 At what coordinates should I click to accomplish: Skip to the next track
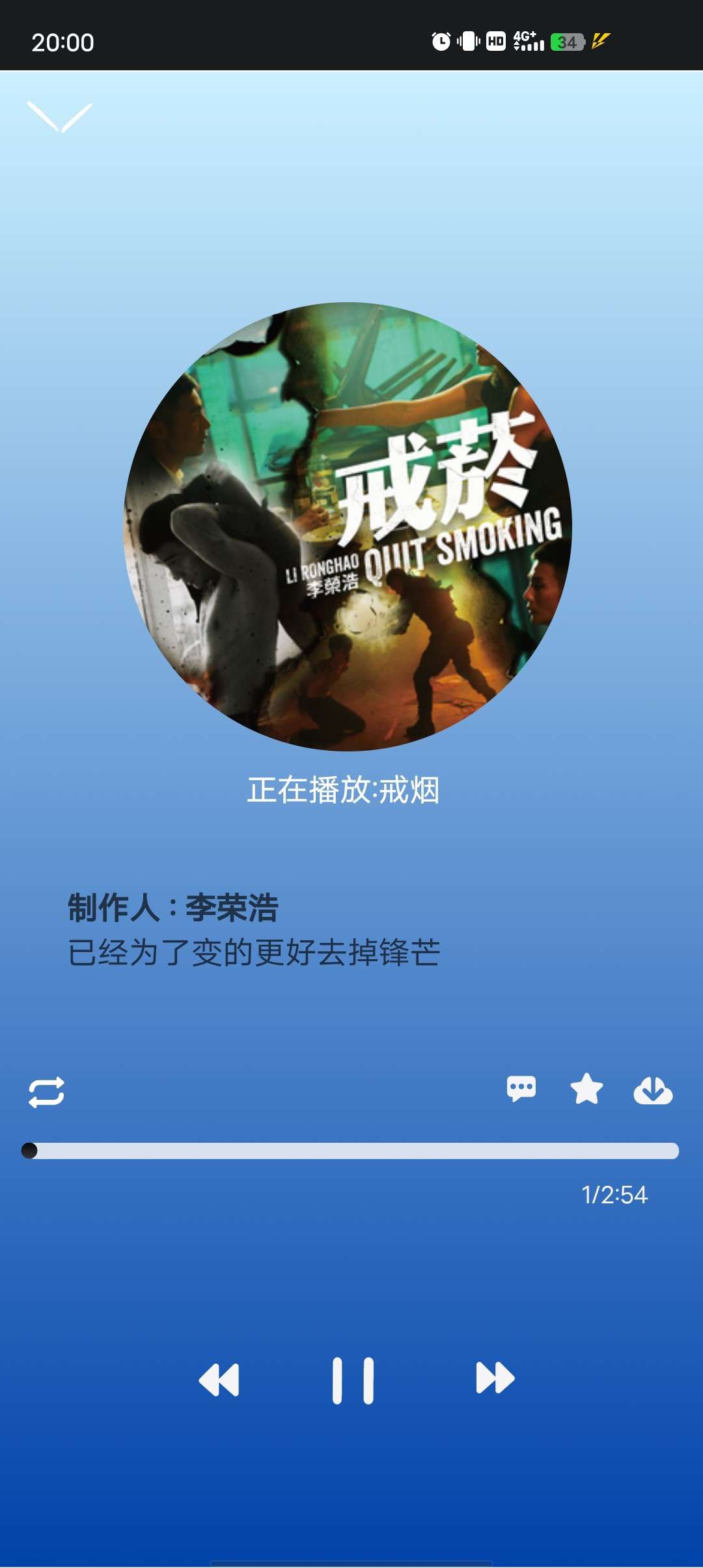pyautogui.click(x=495, y=1378)
